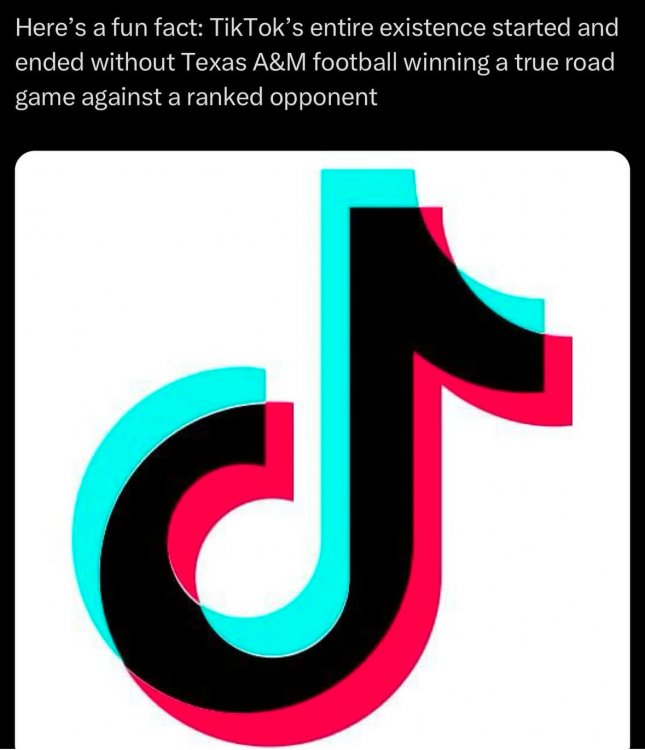Open the TikTok logo image in the post
Image resolution: width=645 pixels, height=750 pixels.
[x=322, y=450]
